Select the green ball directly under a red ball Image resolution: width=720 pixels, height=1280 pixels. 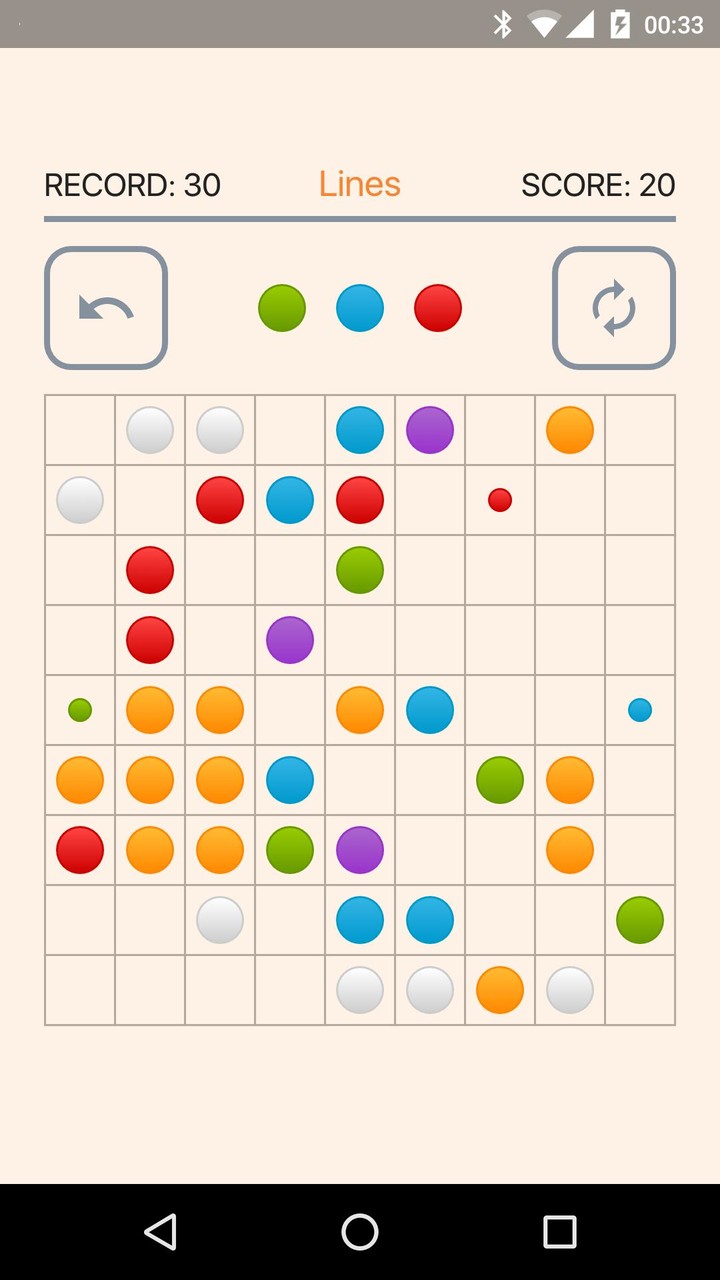click(360, 570)
